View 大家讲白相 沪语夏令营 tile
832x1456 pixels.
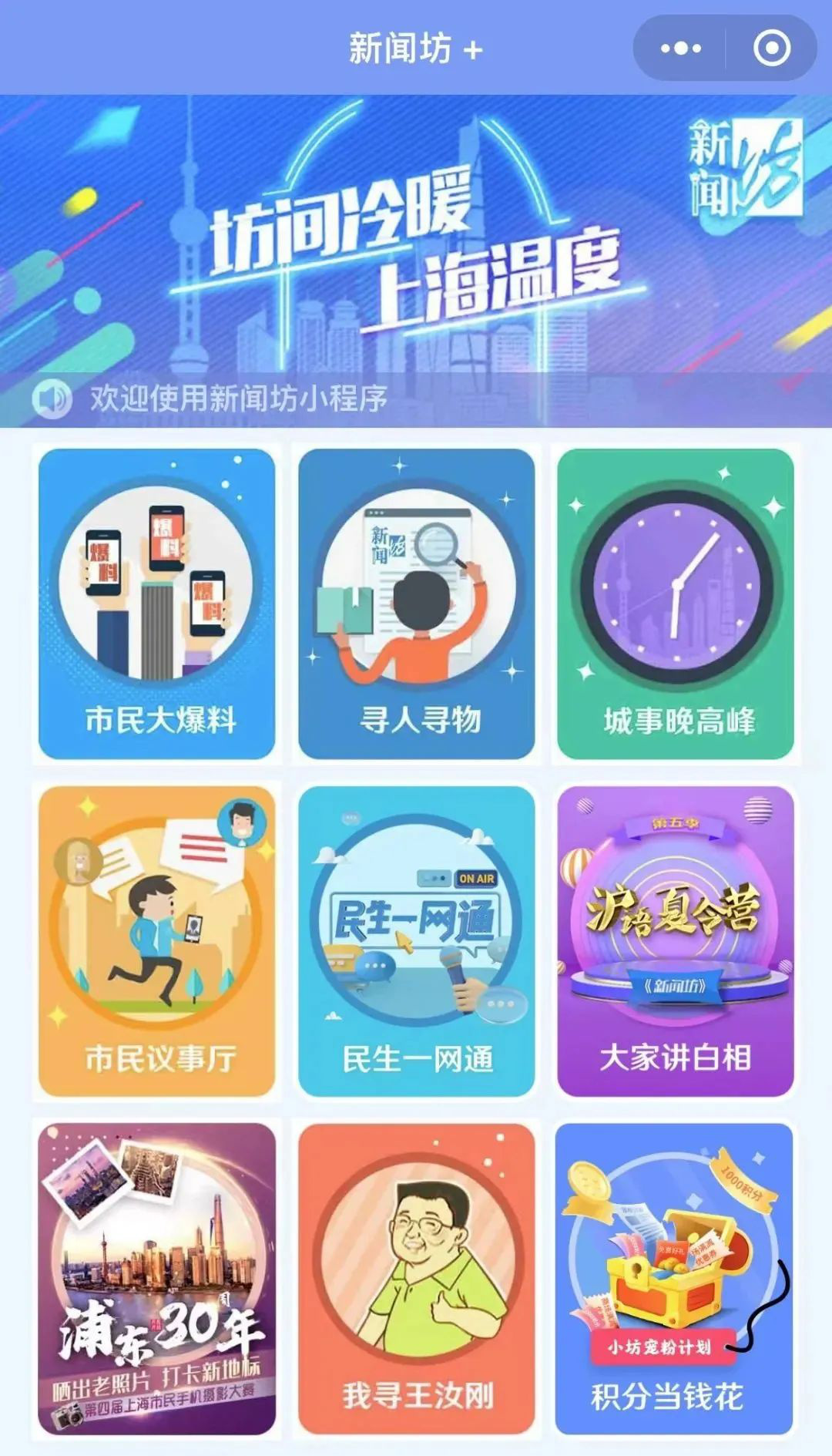point(676,941)
